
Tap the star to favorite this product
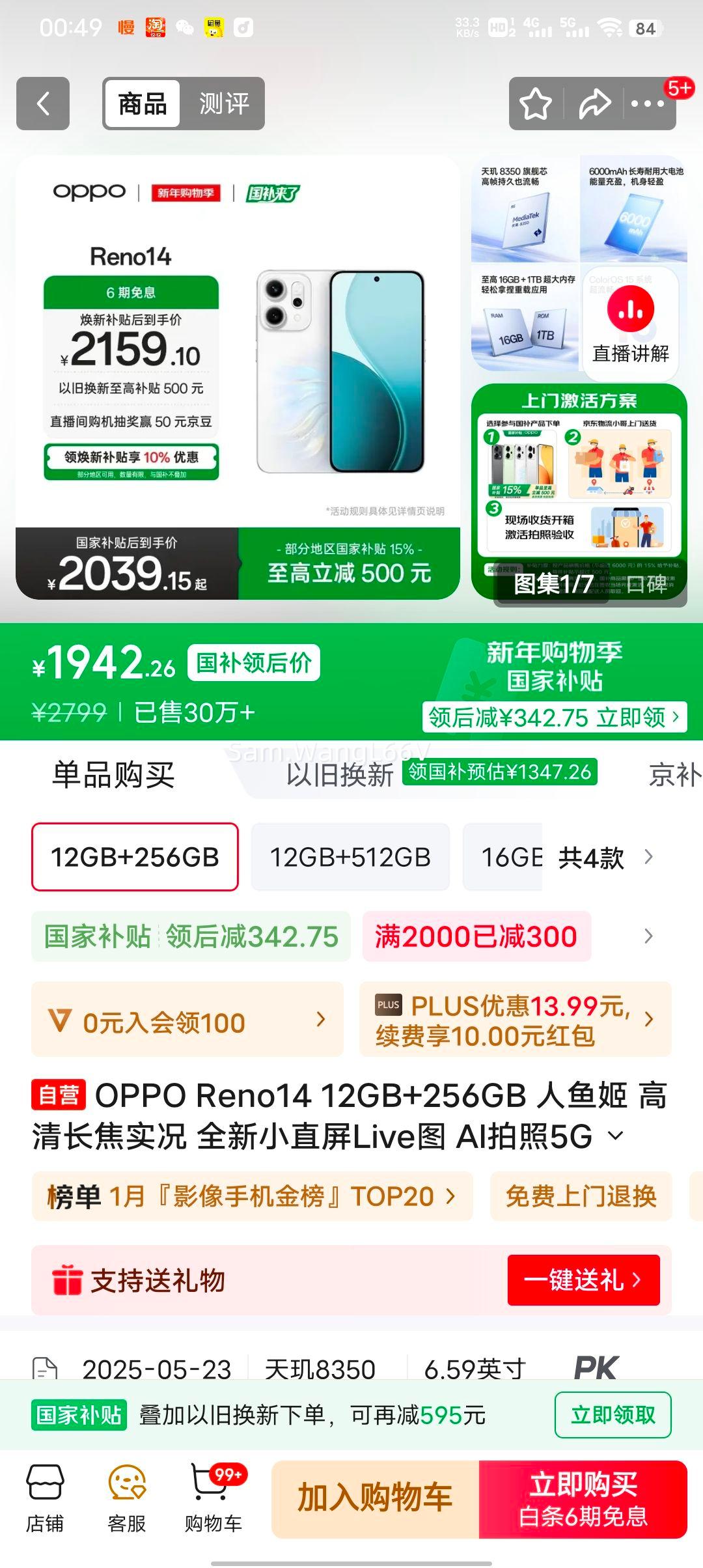coord(535,104)
